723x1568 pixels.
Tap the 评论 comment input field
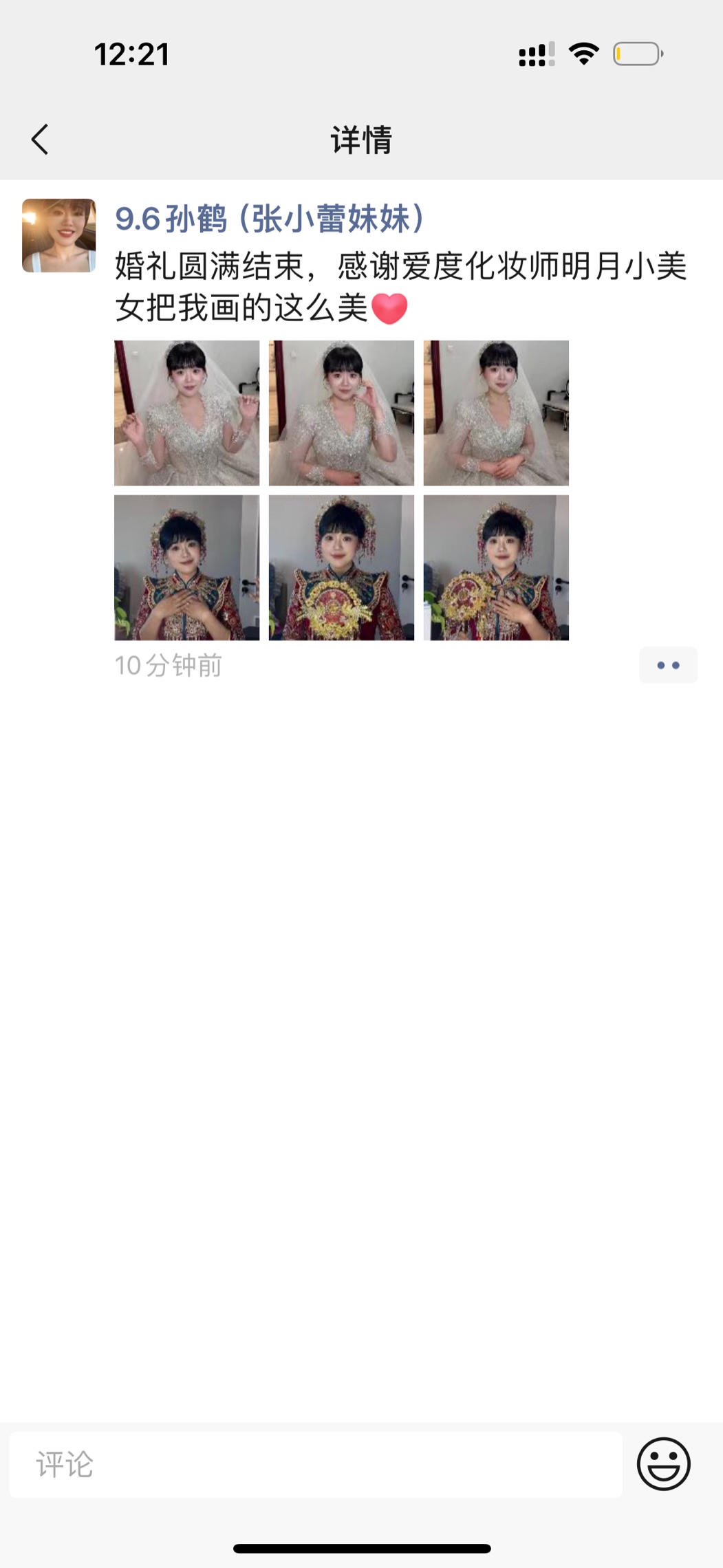click(315, 1464)
